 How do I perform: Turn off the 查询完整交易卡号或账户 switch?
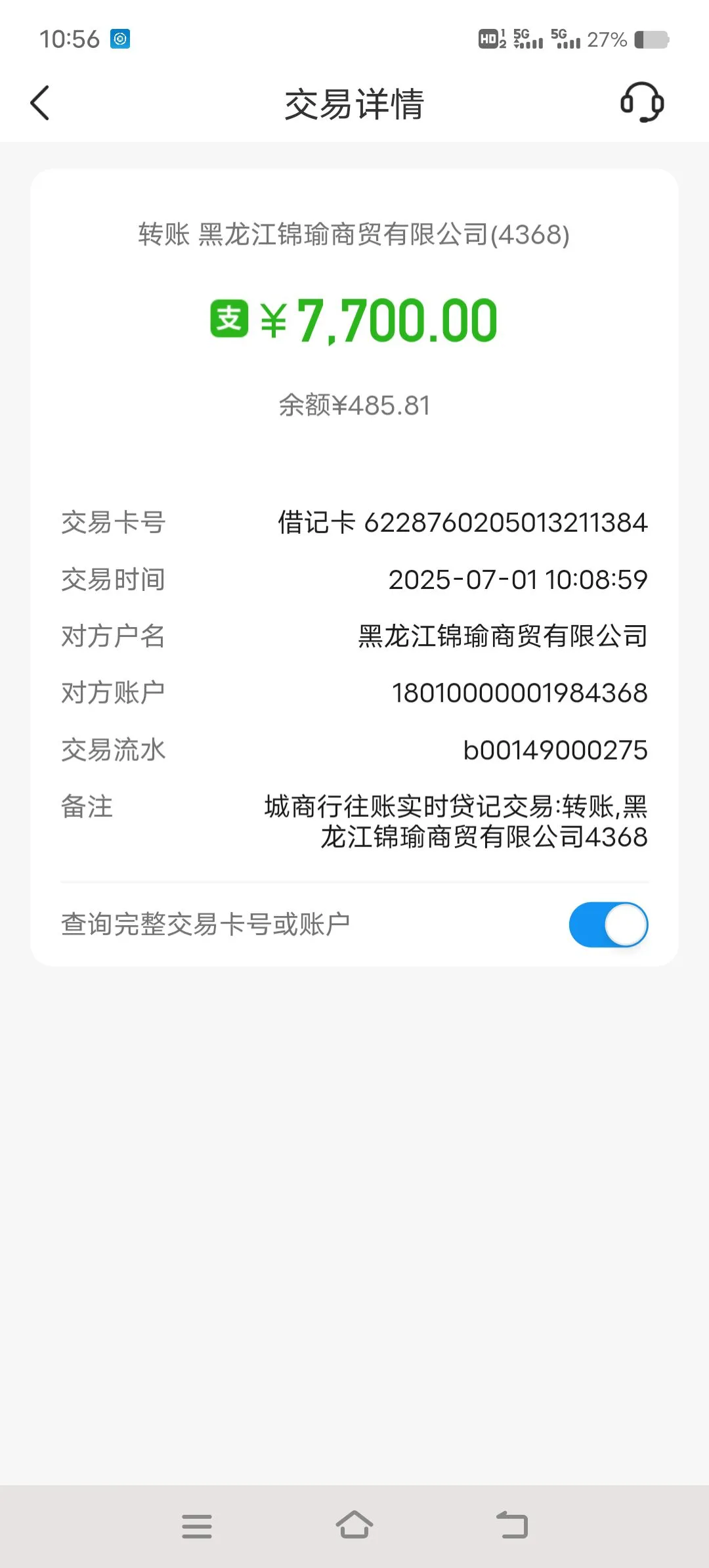point(609,925)
